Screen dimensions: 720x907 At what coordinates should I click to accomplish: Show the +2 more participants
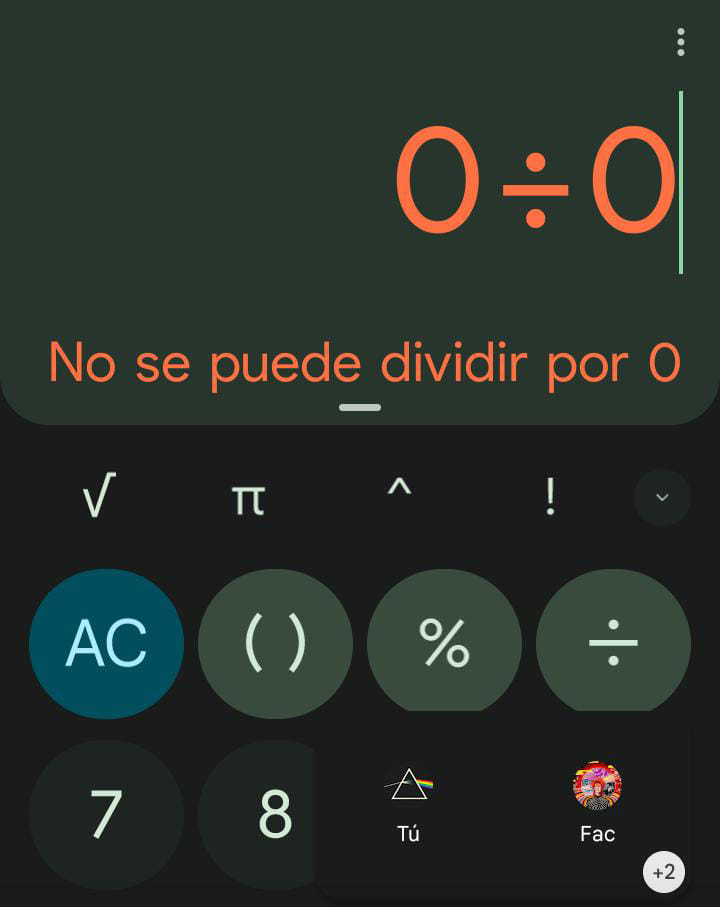664,872
